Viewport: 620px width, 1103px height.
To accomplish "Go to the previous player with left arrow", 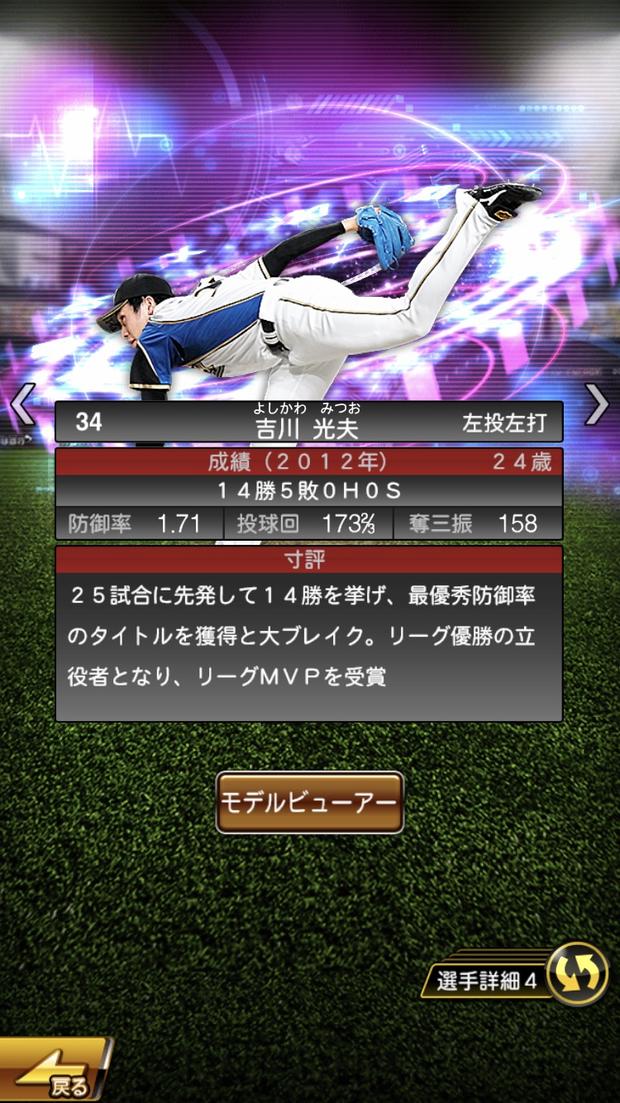I will tap(22, 405).
